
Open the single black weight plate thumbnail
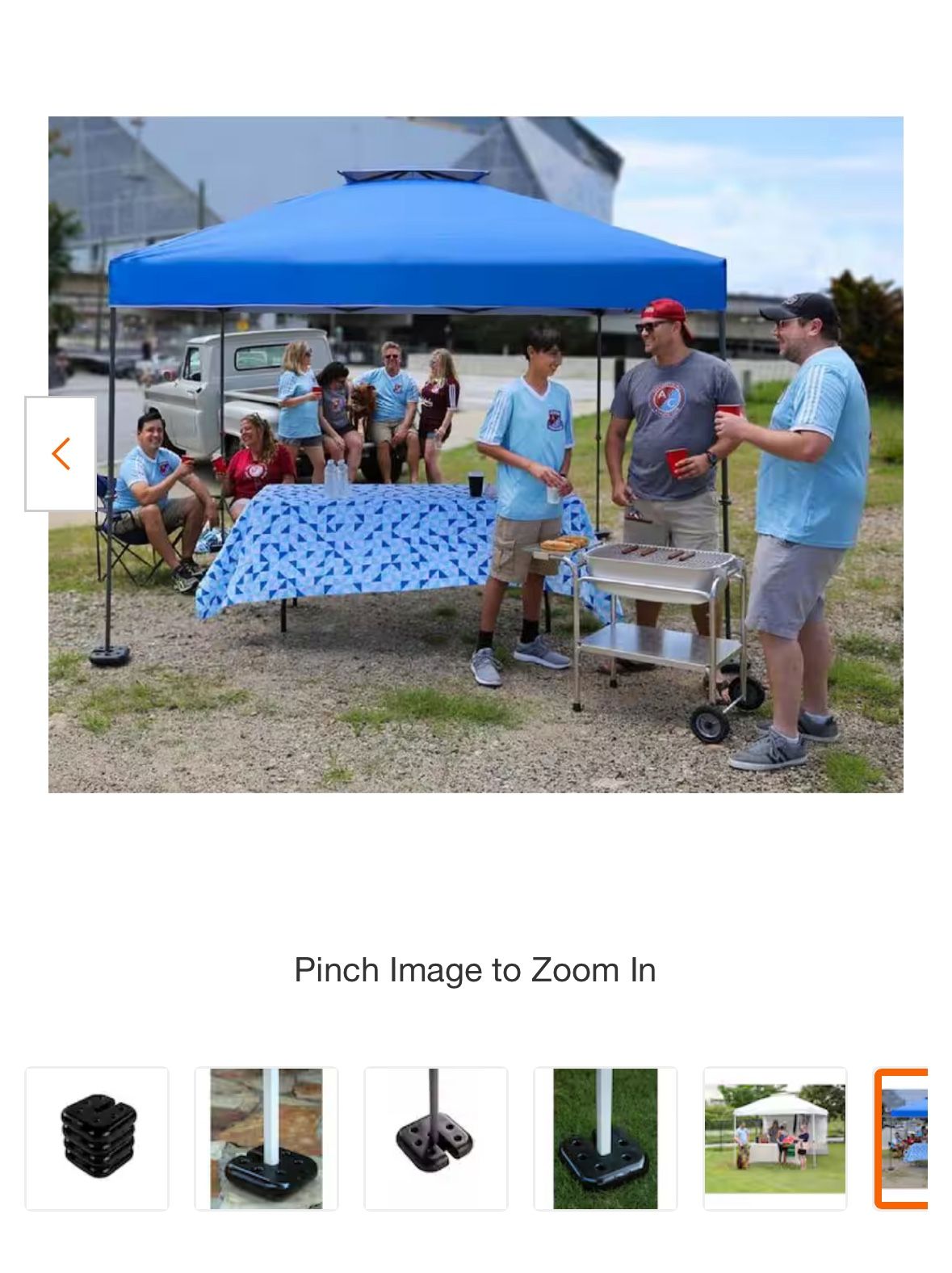pyautogui.click(x=436, y=1138)
